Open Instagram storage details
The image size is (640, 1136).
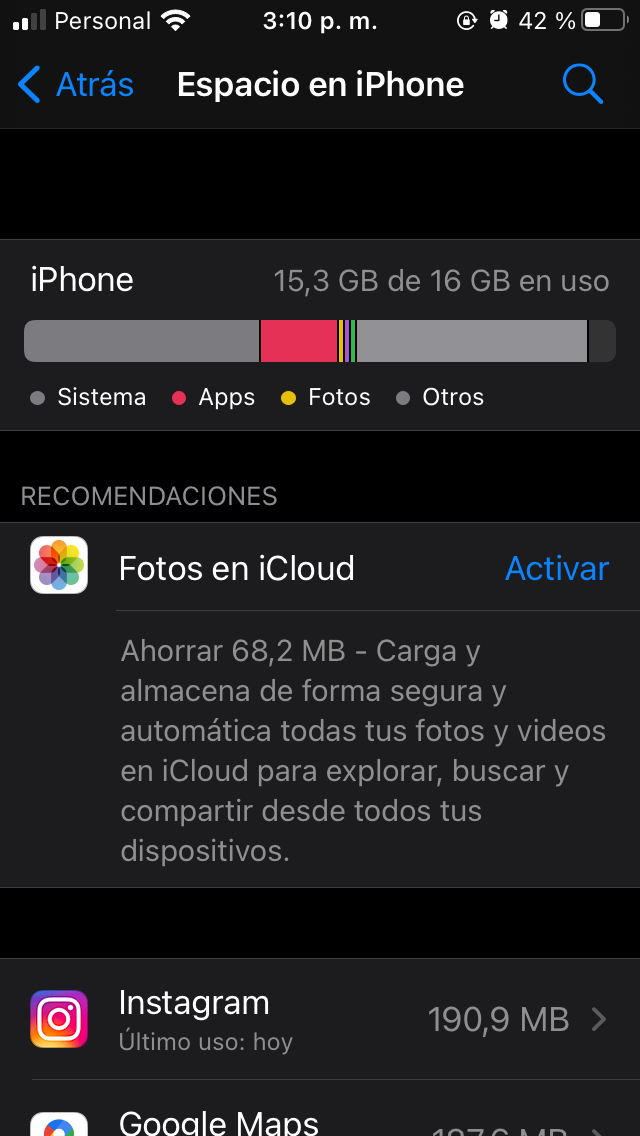(320, 1019)
